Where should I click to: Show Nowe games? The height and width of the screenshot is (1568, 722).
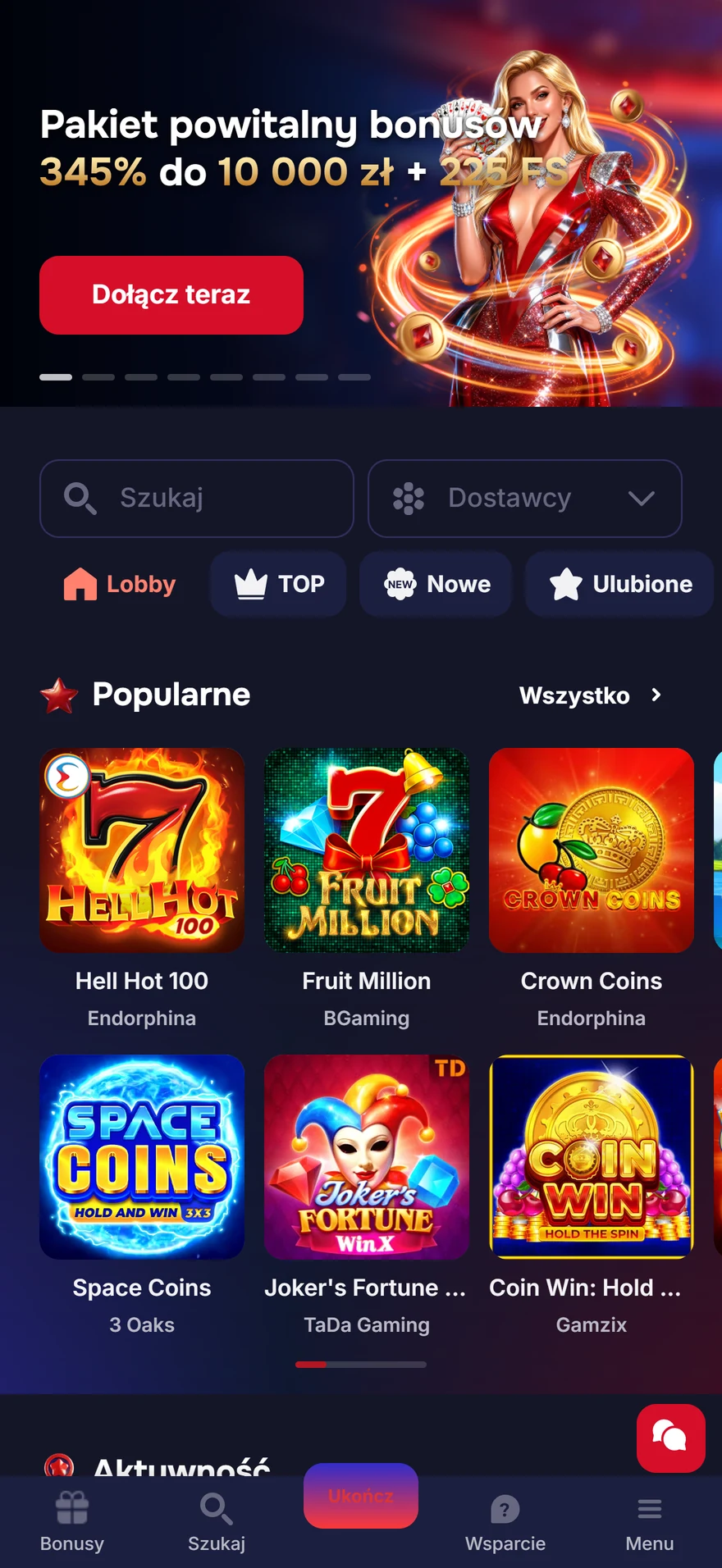(x=436, y=584)
